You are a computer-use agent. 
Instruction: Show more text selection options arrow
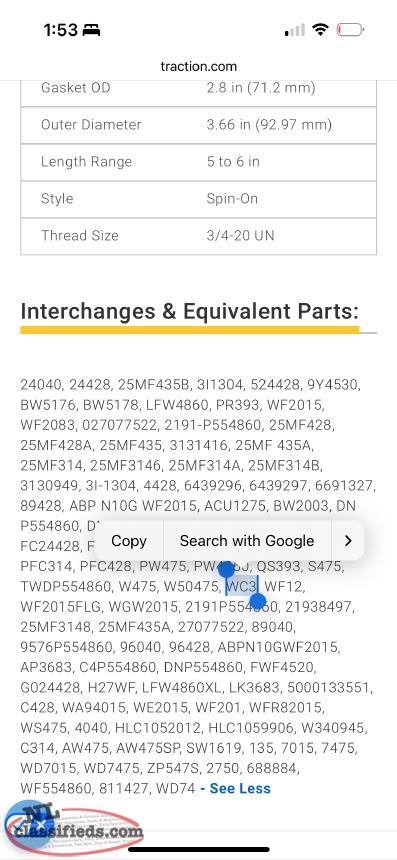click(x=348, y=541)
